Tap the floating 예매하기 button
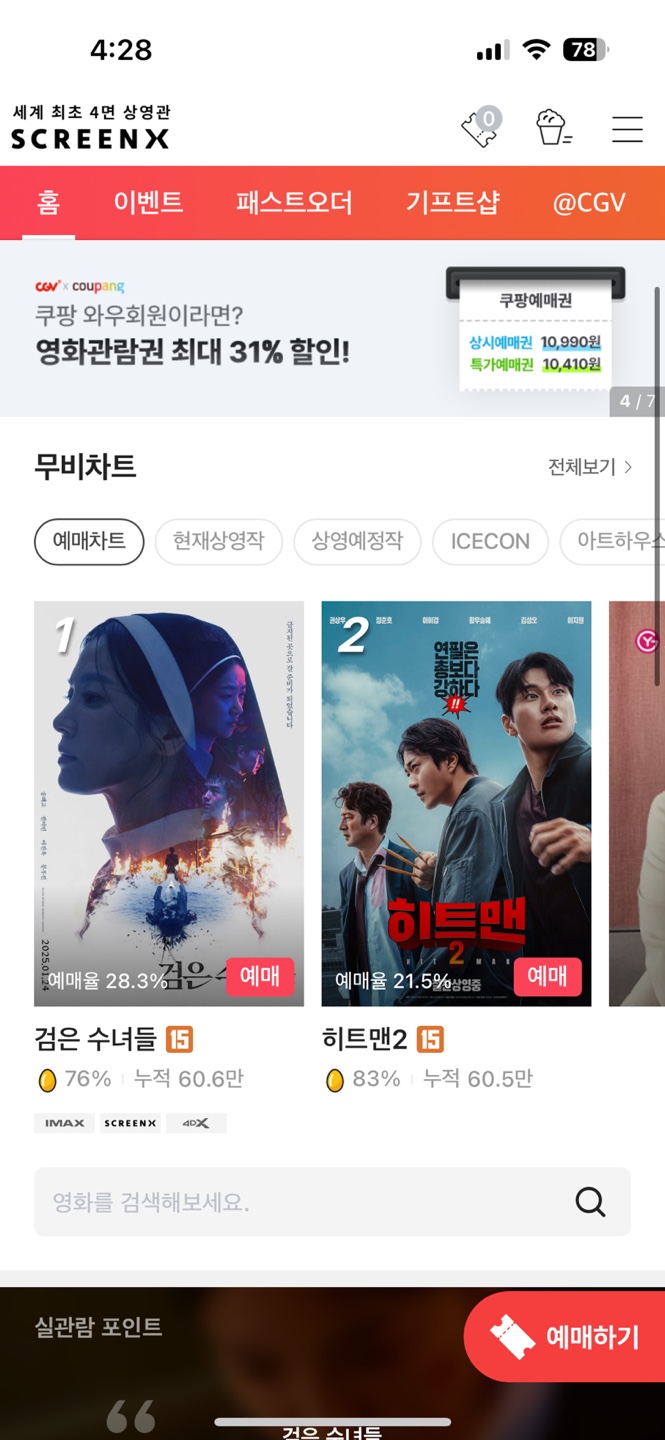The image size is (665, 1440). 565,1337
